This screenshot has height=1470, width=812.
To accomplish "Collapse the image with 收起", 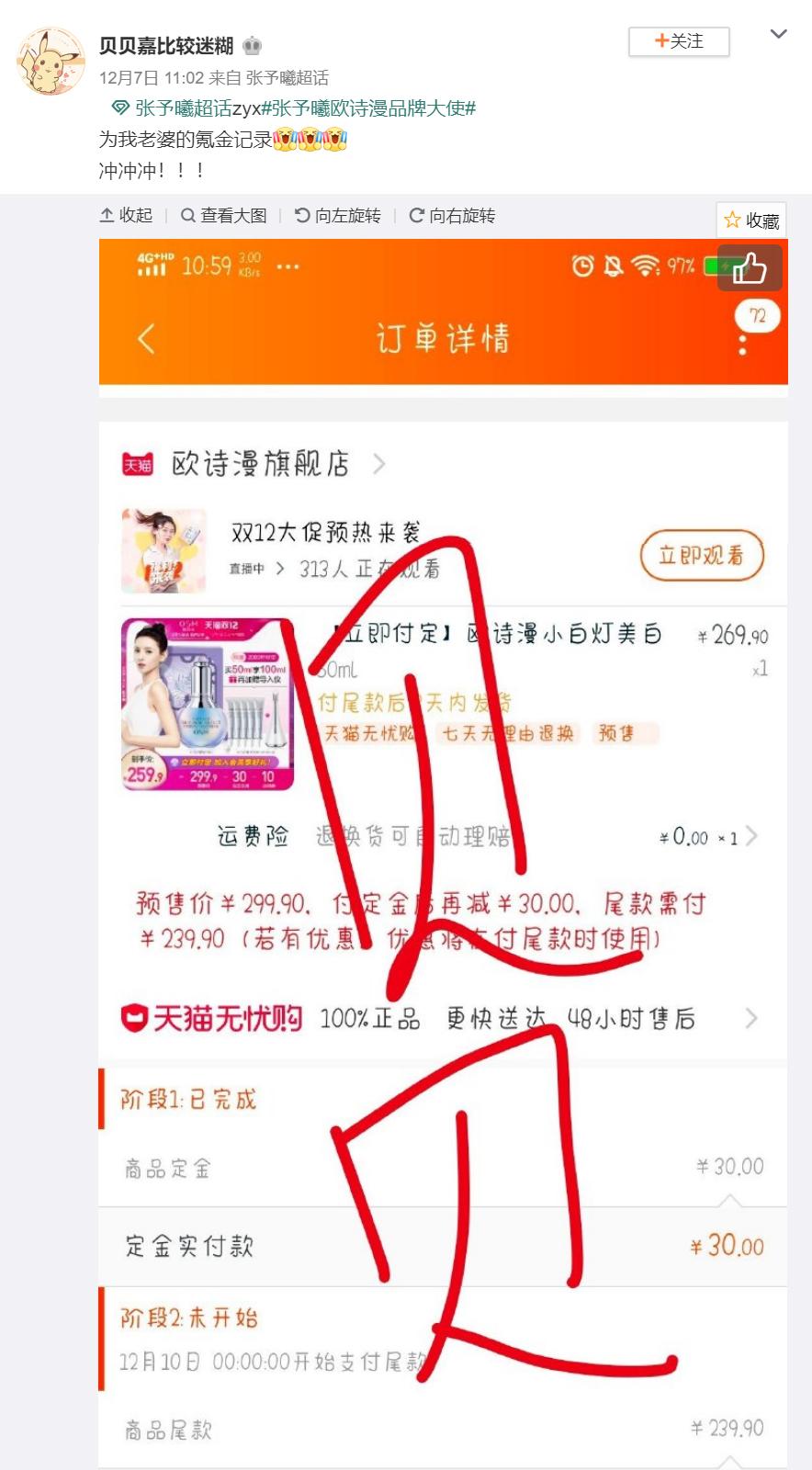I will [x=126, y=215].
